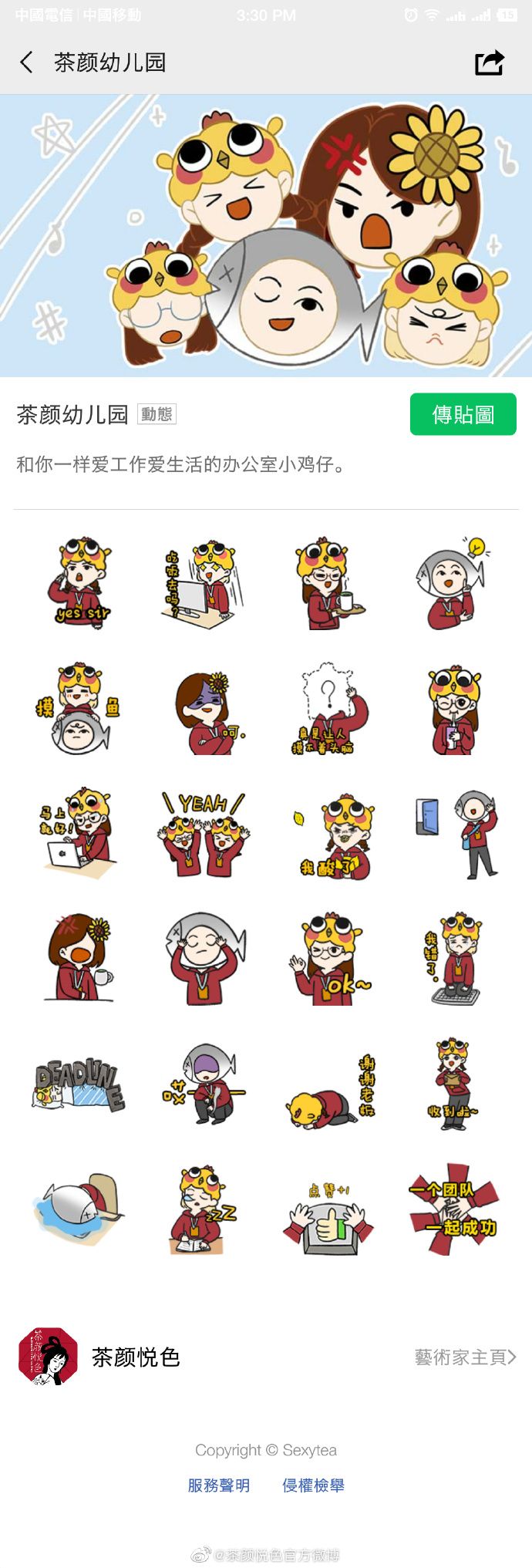Open the 服務聲明 link
Viewport: 532px width, 1568px height.
click(218, 1485)
